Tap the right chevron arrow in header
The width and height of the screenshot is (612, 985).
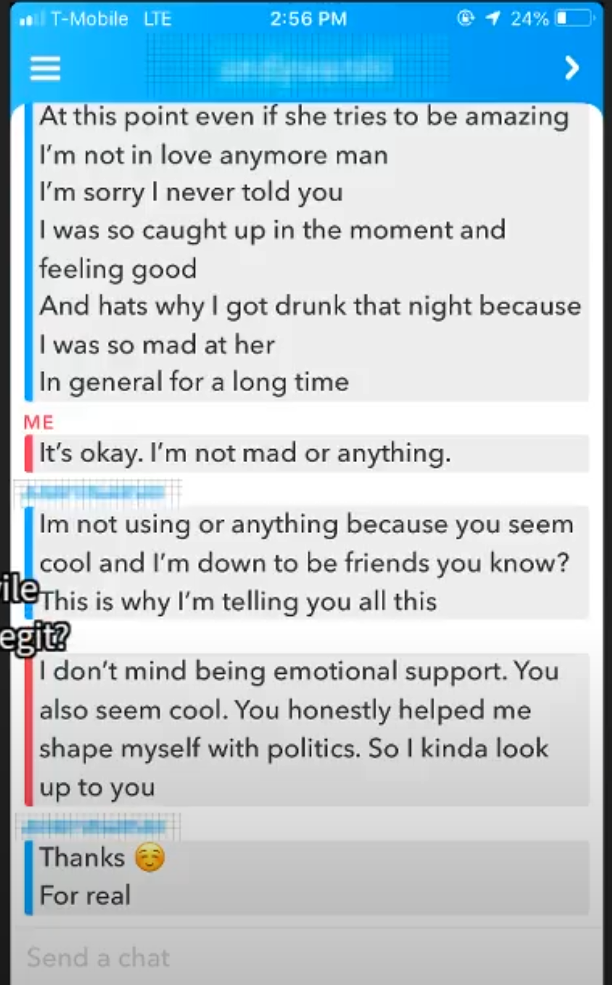pos(571,67)
